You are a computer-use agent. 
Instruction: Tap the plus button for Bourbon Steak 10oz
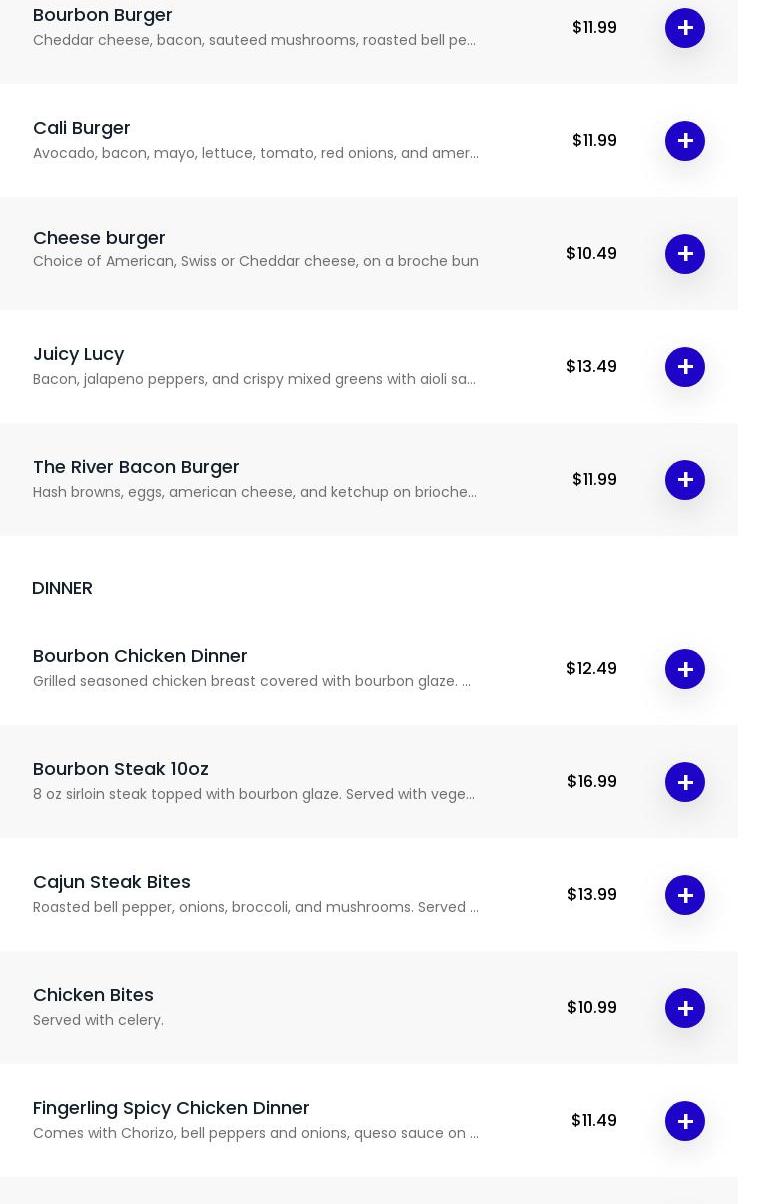685,782
